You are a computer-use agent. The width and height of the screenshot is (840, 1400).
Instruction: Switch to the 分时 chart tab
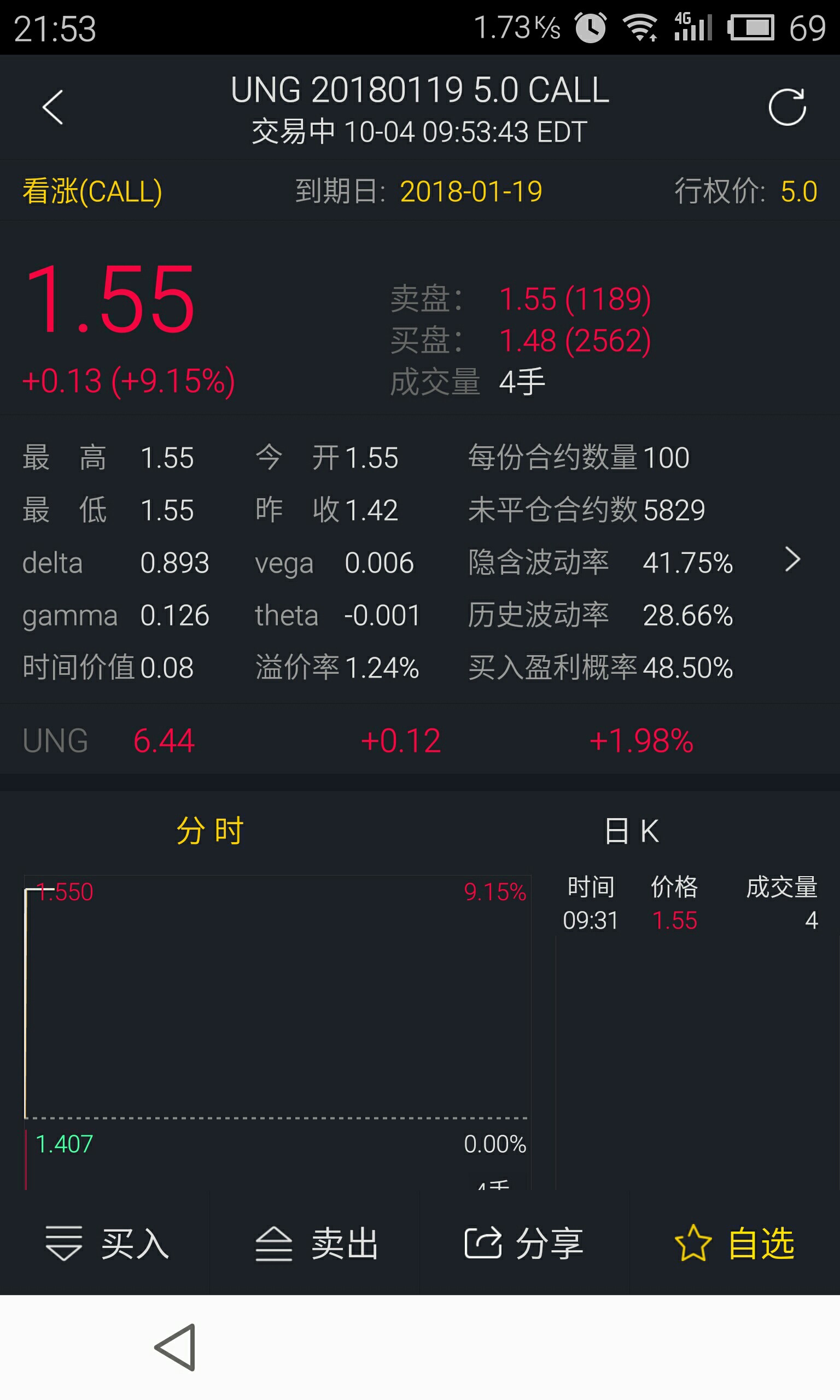click(x=209, y=831)
